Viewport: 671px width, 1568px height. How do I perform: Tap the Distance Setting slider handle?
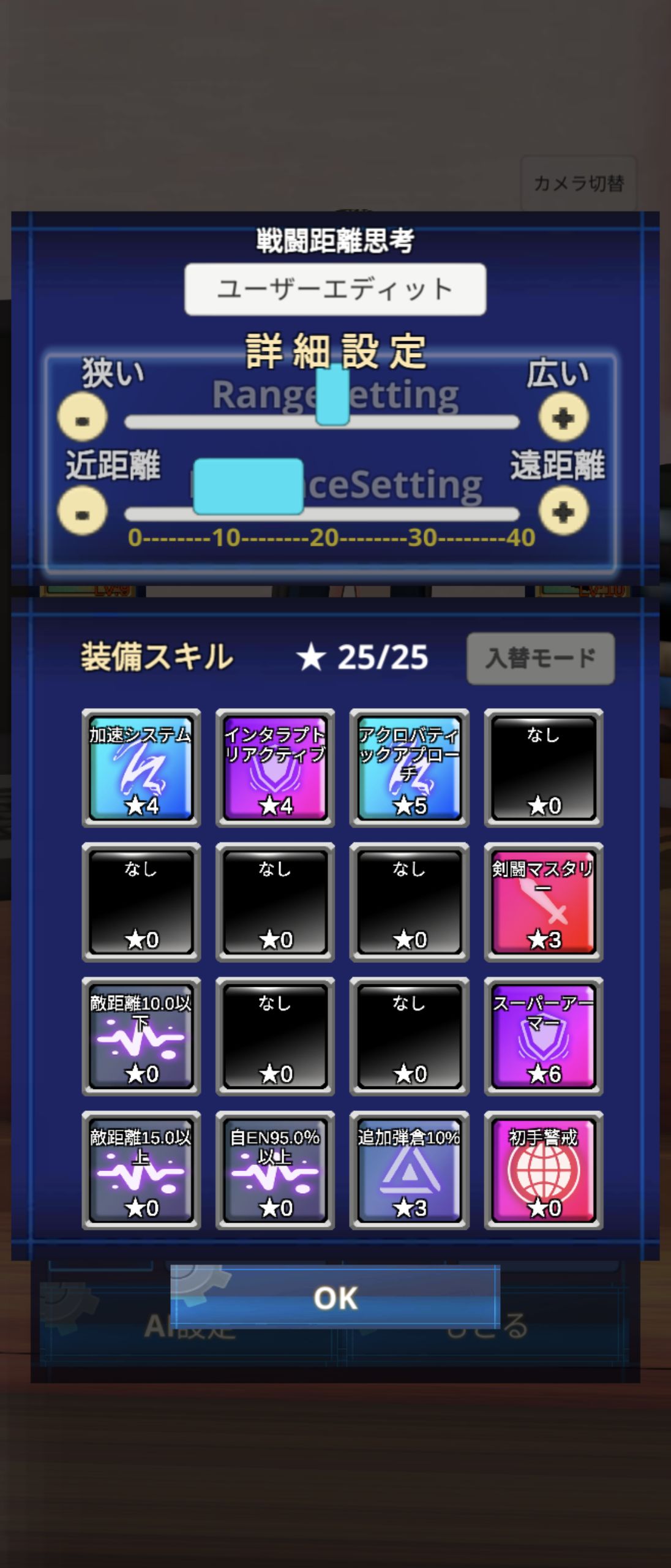248,486
